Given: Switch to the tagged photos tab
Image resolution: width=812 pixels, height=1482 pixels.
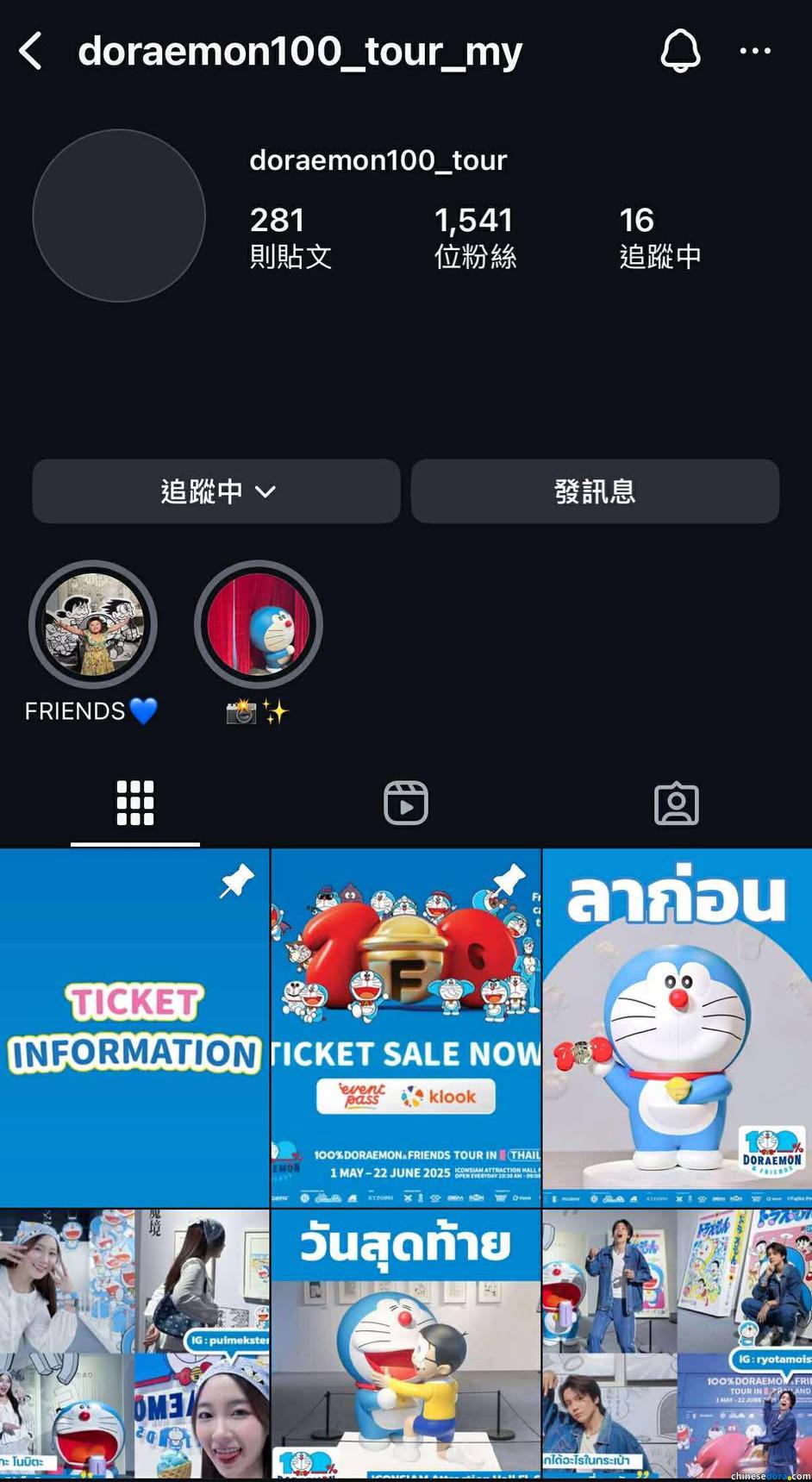Looking at the screenshot, I should click(677, 804).
